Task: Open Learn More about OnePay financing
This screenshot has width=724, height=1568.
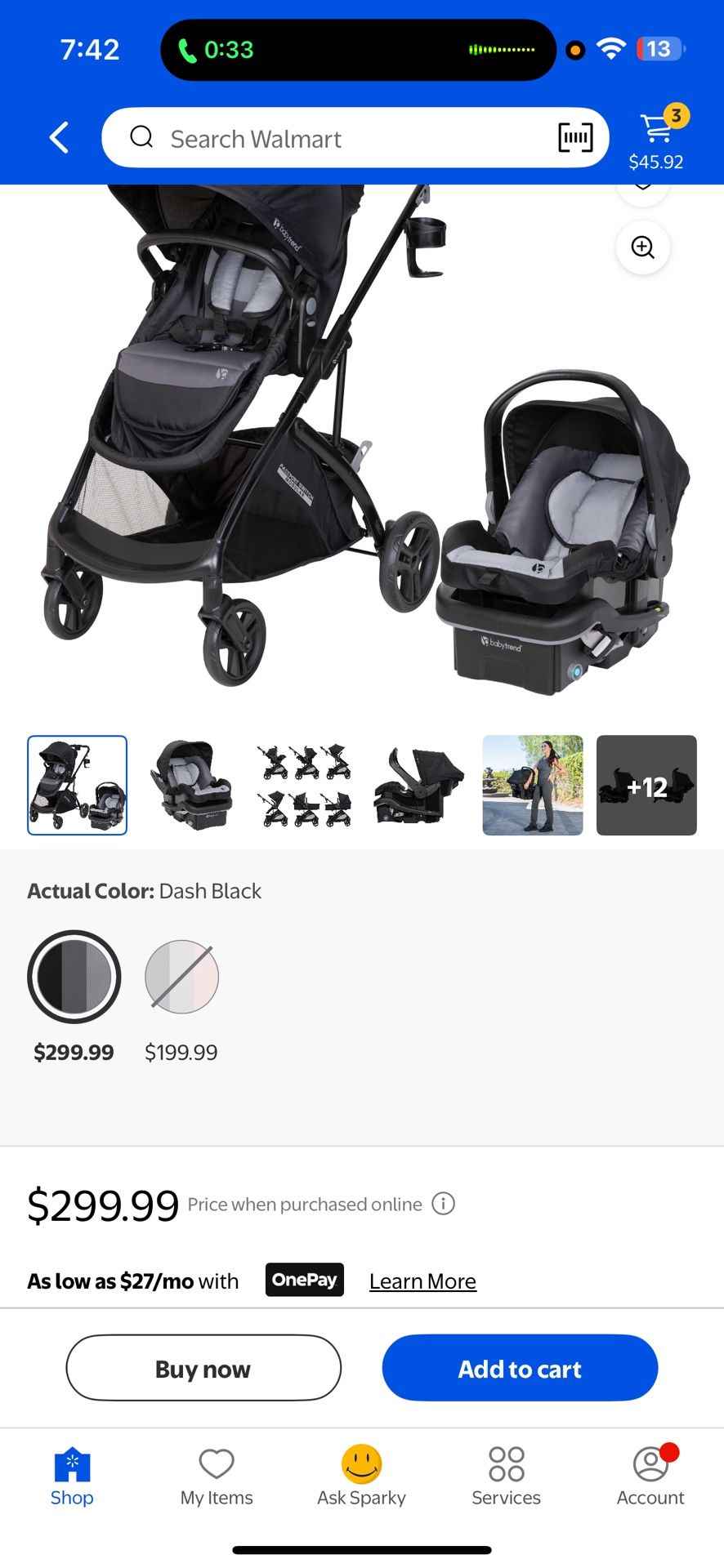Action: [x=422, y=1281]
